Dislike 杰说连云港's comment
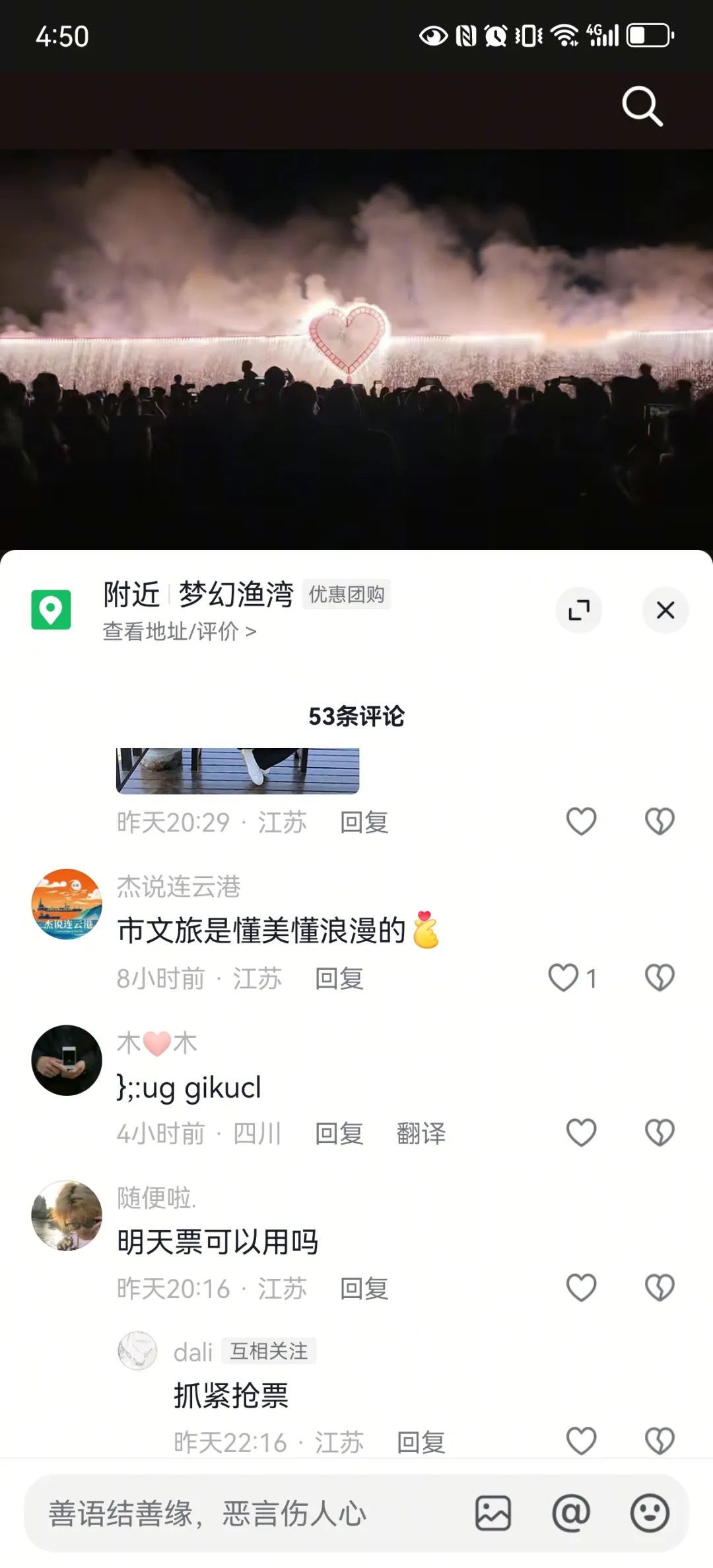Image resolution: width=713 pixels, height=1568 pixels. [659, 978]
